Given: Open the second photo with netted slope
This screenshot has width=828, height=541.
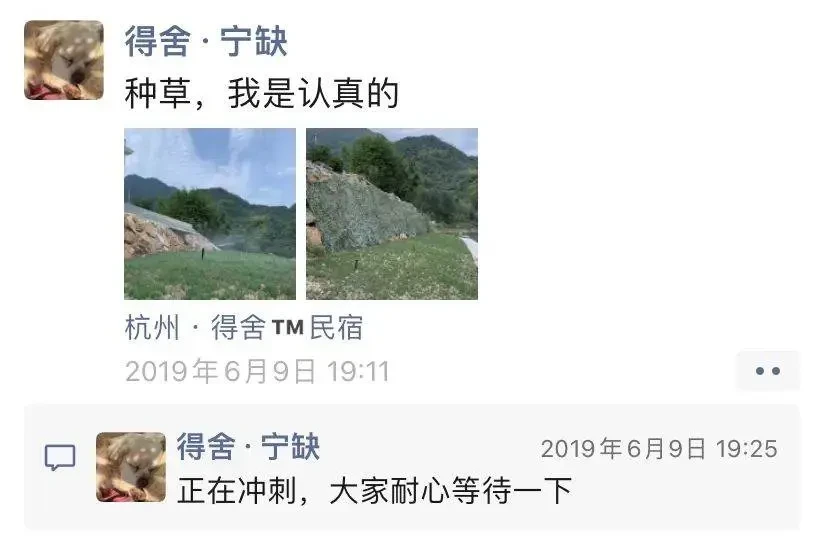Looking at the screenshot, I should coord(391,214).
